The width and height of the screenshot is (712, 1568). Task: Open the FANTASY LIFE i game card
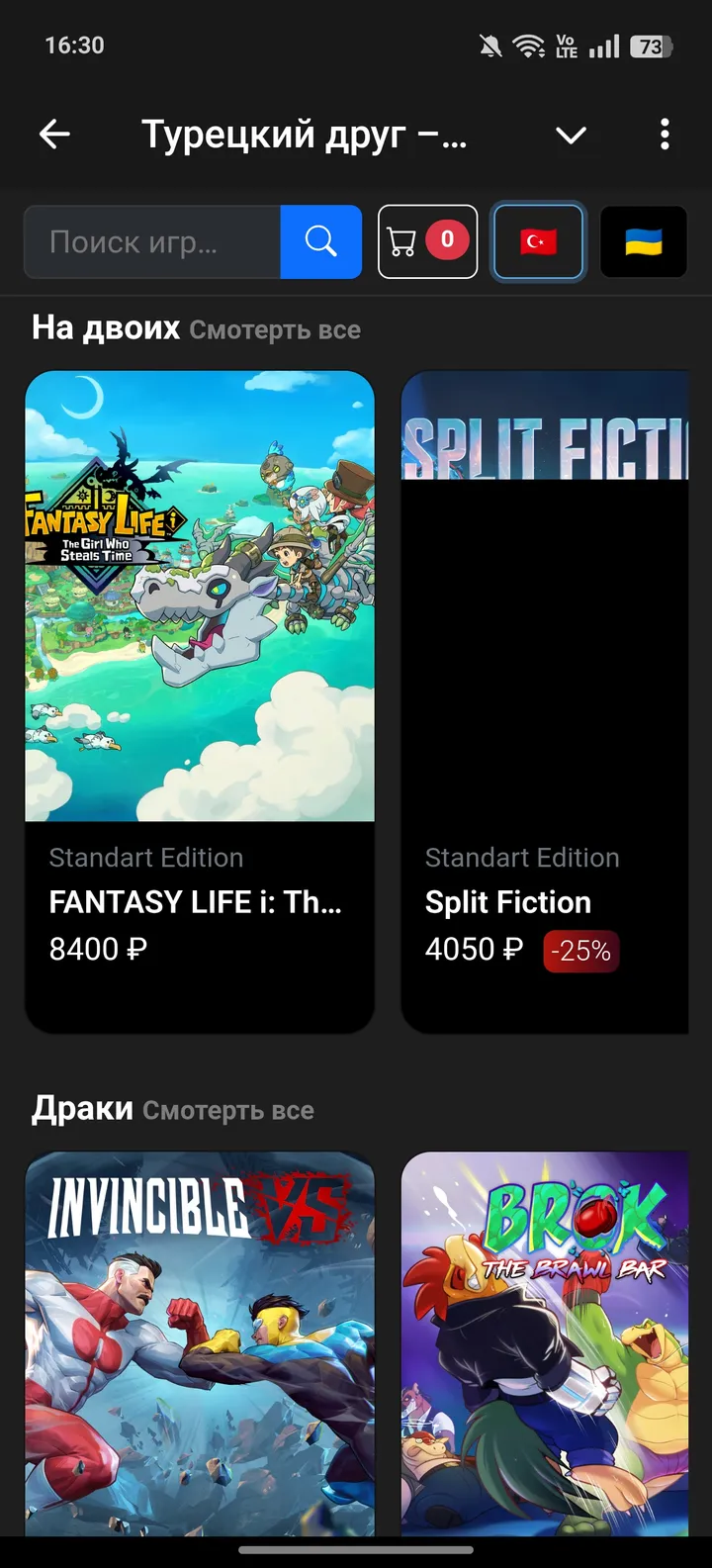(200, 700)
